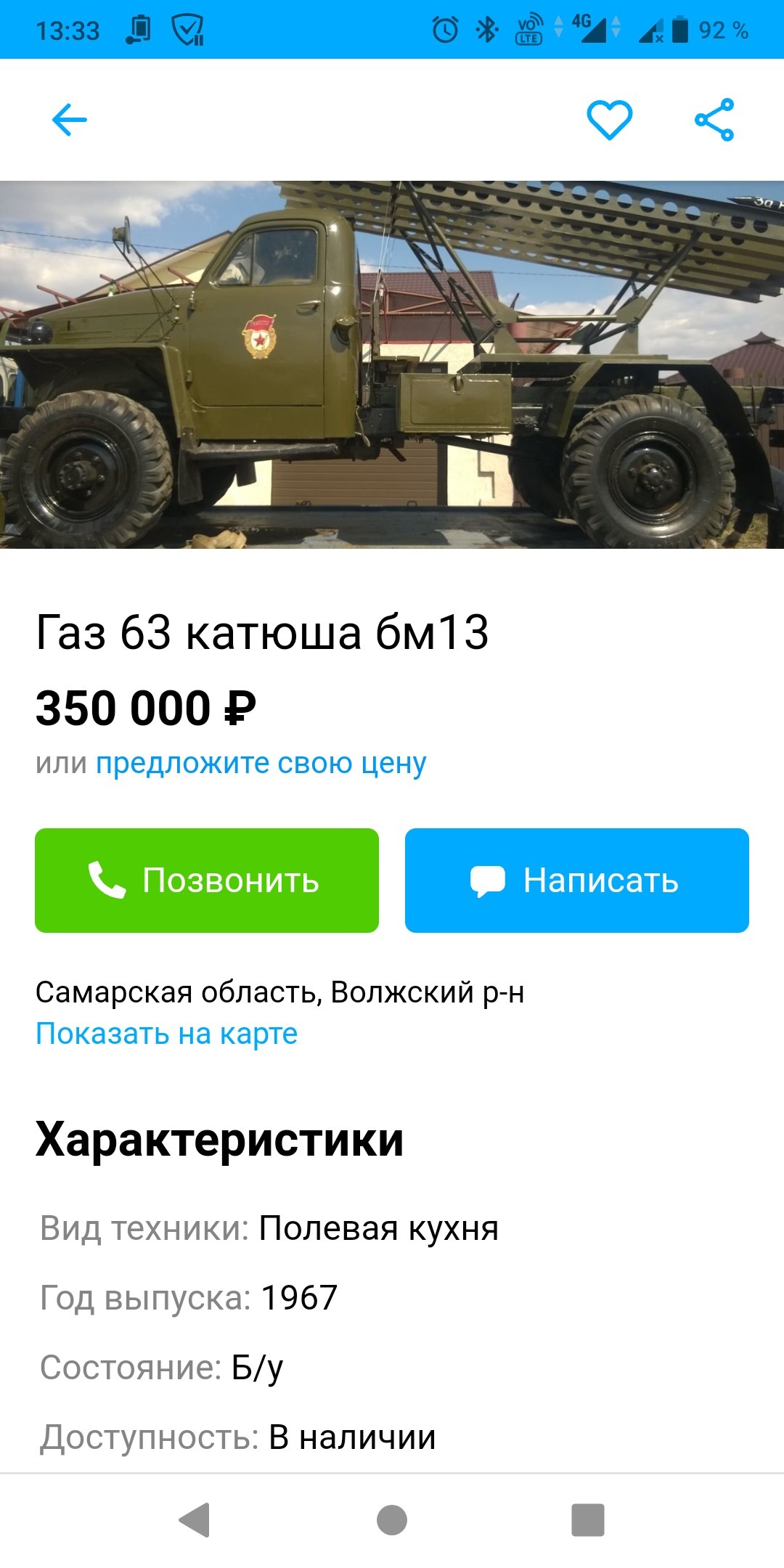
Task: Open 'Показать на карте' link
Action: click(x=166, y=1033)
